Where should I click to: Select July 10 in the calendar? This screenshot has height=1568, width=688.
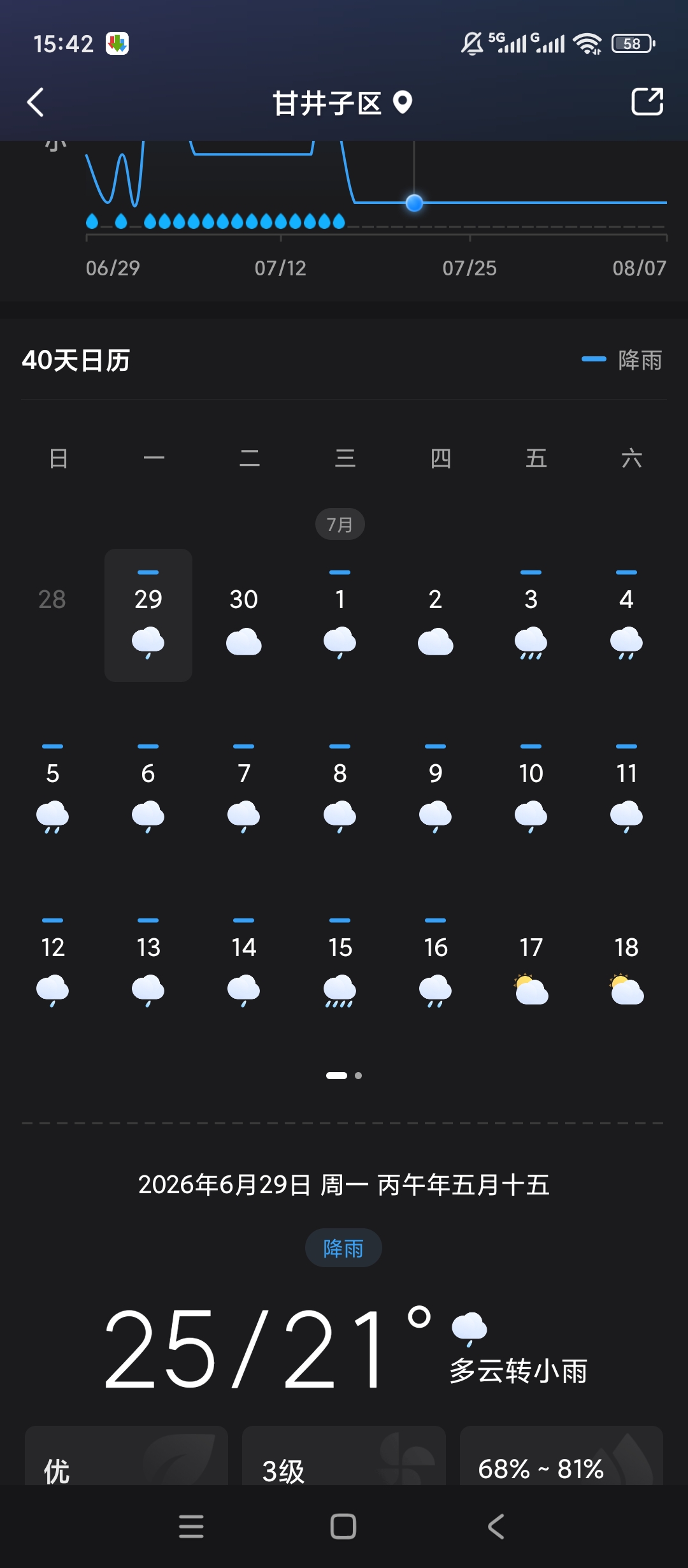(x=531, y=790)
